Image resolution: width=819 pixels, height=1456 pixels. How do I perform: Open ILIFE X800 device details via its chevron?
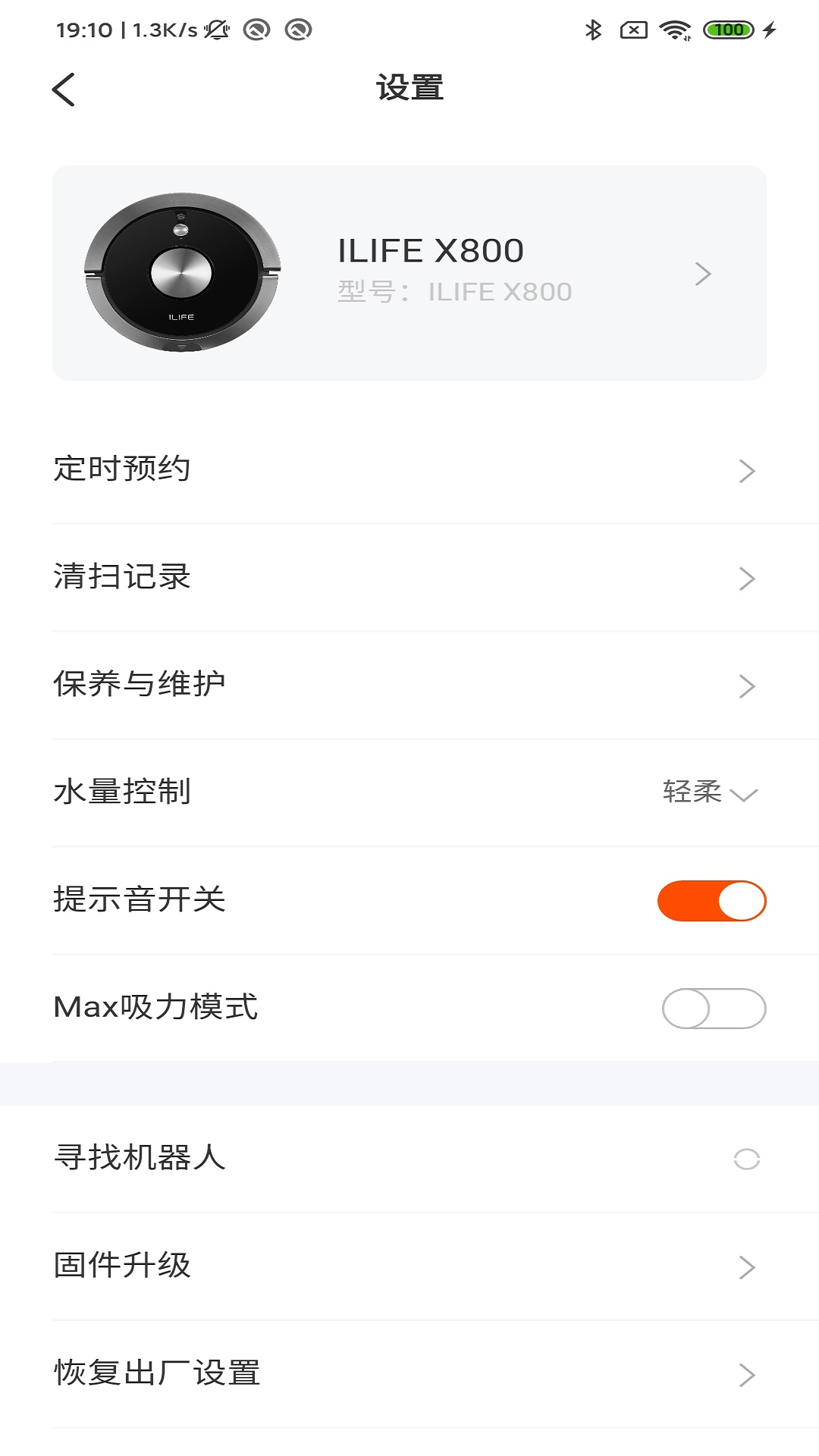(705, 271)
